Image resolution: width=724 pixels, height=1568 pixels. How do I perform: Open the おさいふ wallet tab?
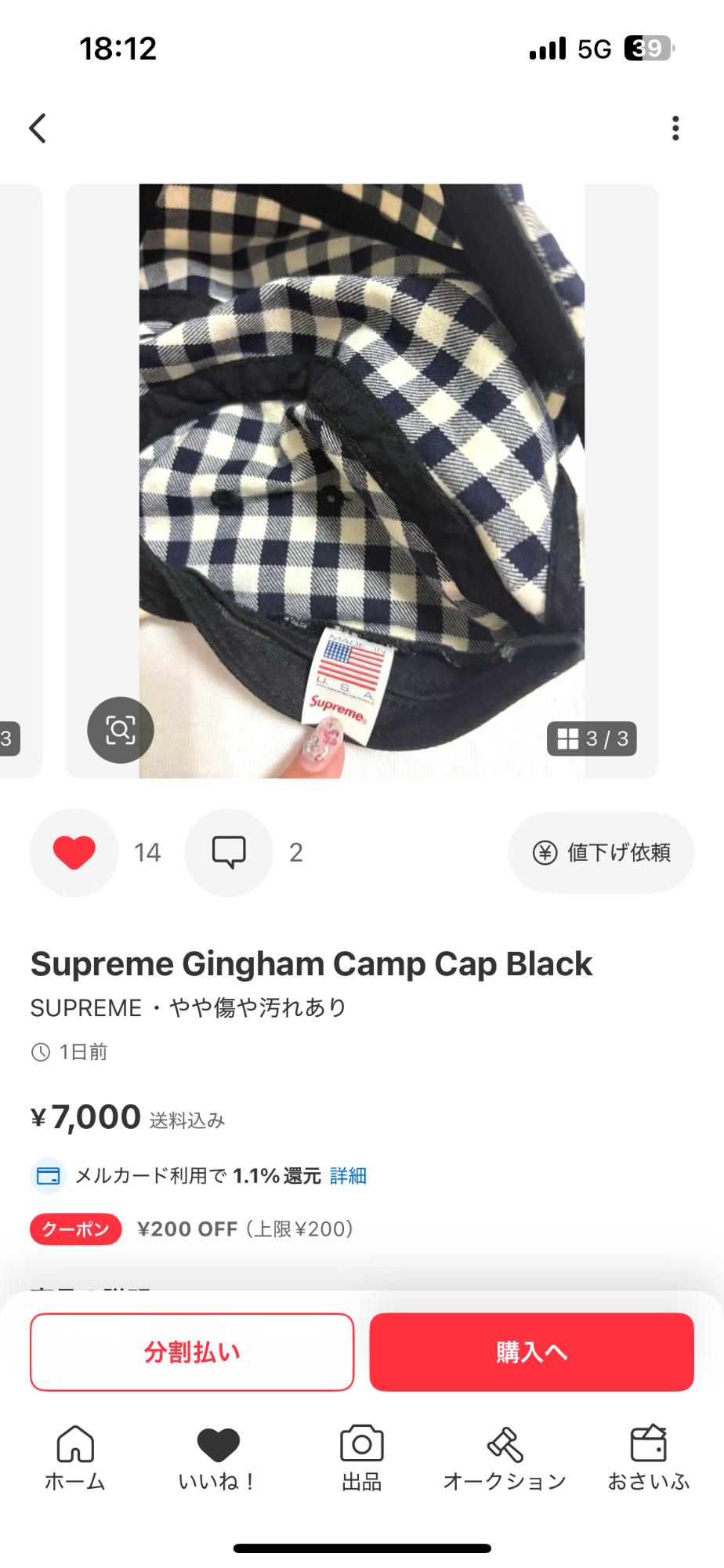pos(648,1458)
